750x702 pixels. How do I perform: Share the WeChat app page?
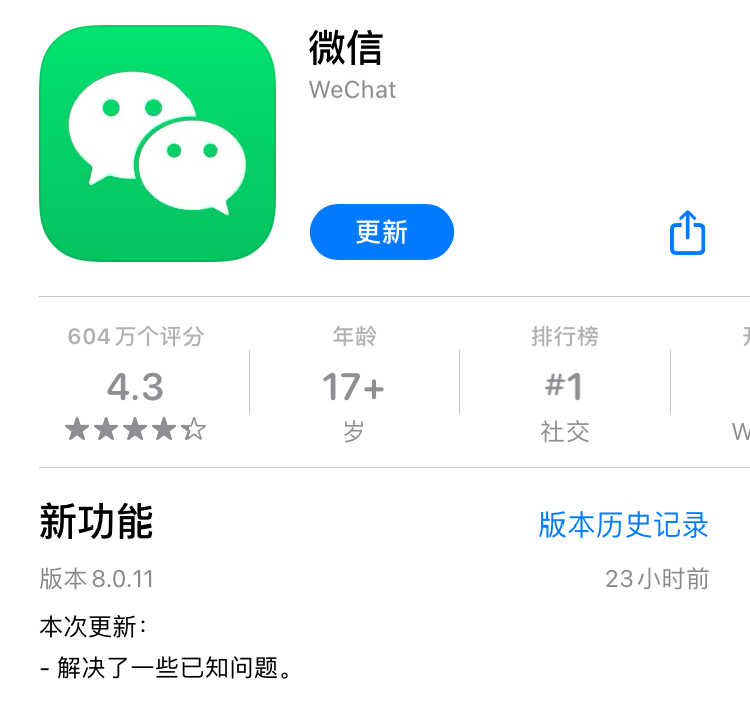(x=687, y=233)
